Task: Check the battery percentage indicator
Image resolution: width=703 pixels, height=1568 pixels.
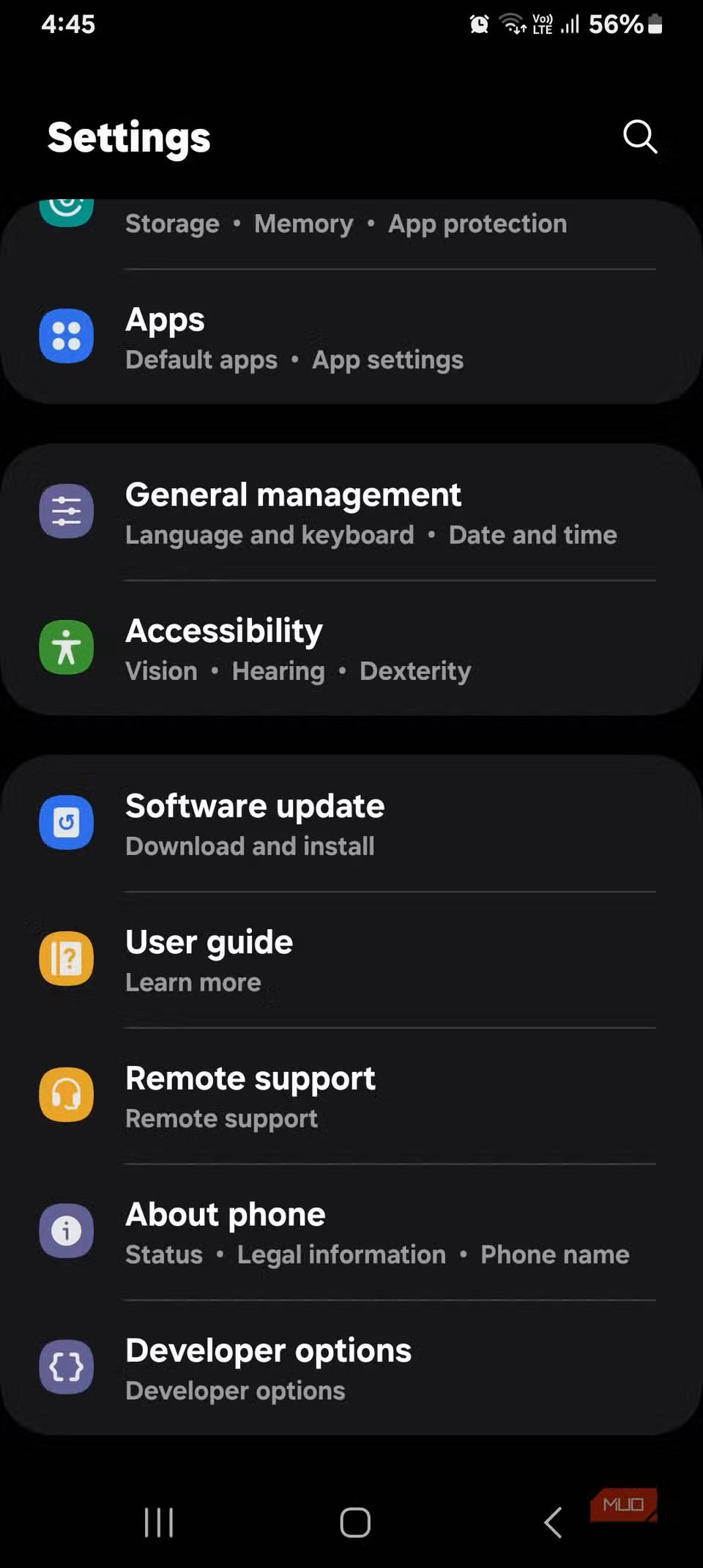Action: tap(617, 24)
